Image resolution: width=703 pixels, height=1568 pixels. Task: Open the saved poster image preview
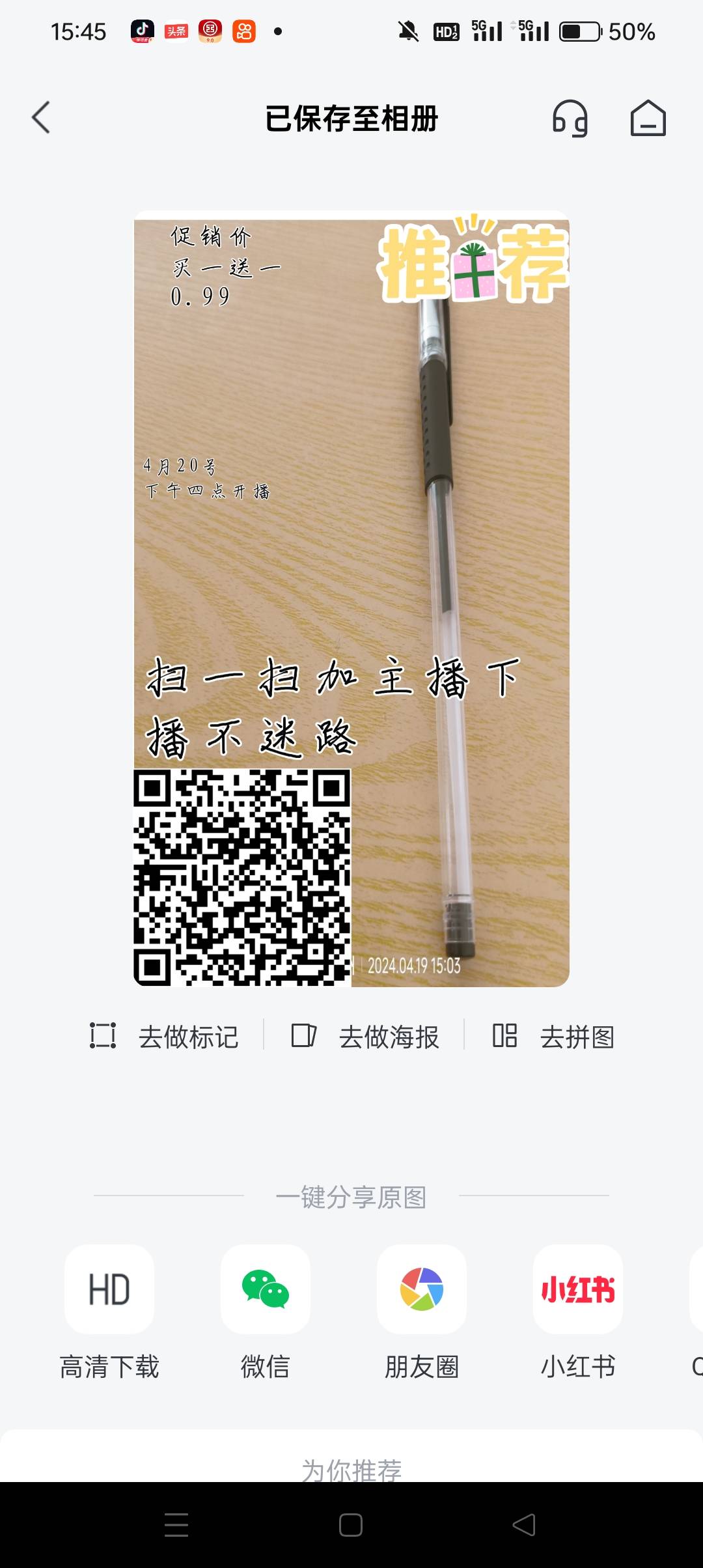coord(351,598)
